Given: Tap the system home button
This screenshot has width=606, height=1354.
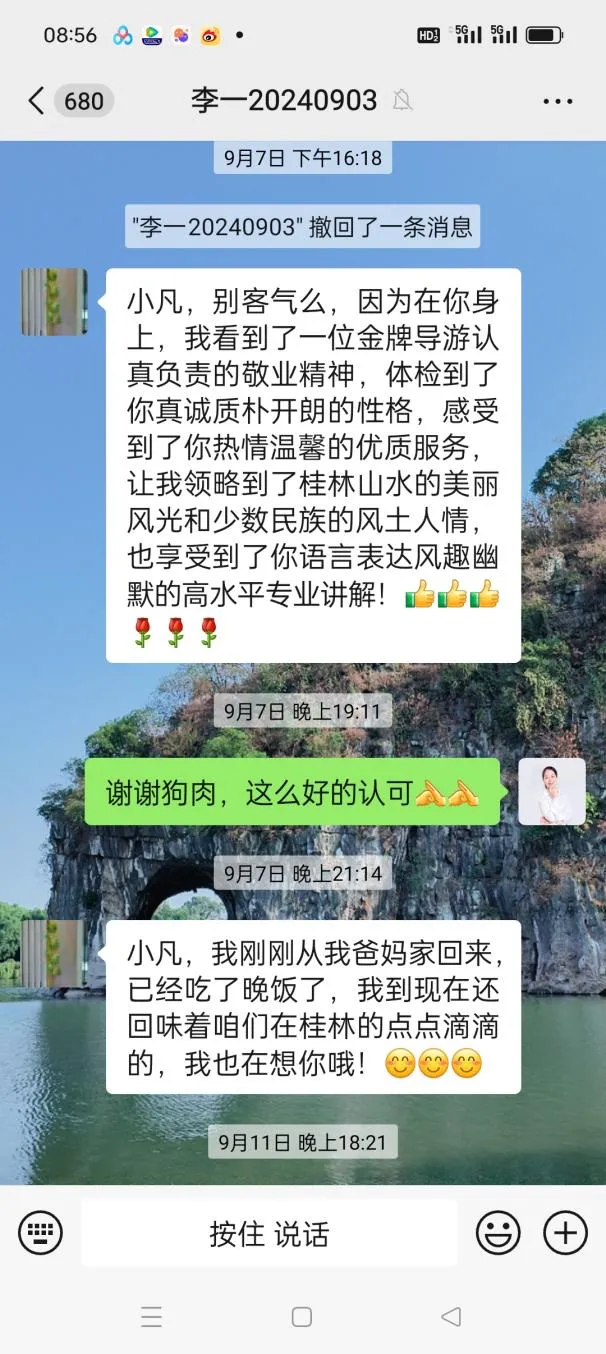Looking at the screenshot, I should (302, 1317).
